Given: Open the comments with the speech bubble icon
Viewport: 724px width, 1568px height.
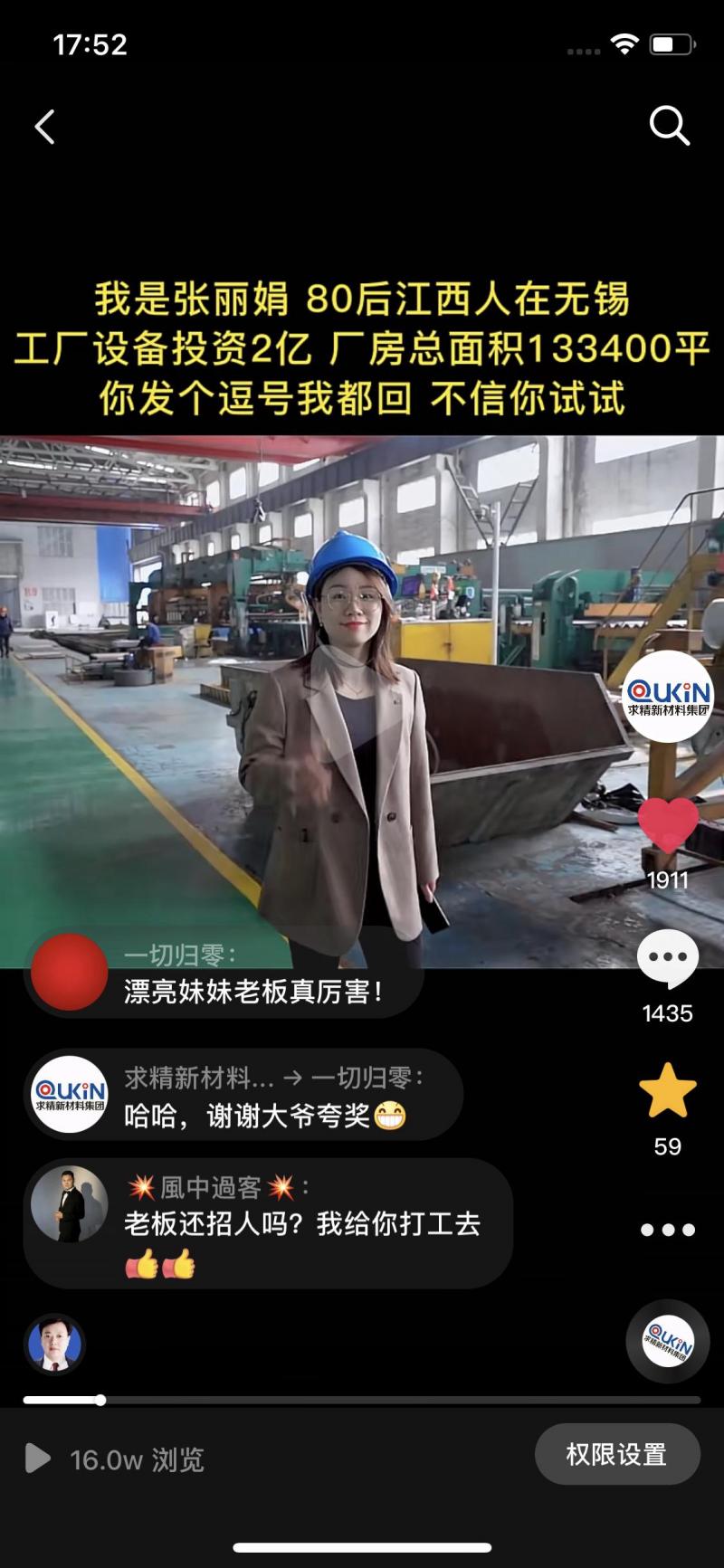Looking at the screenshot, I should (668, 959).
